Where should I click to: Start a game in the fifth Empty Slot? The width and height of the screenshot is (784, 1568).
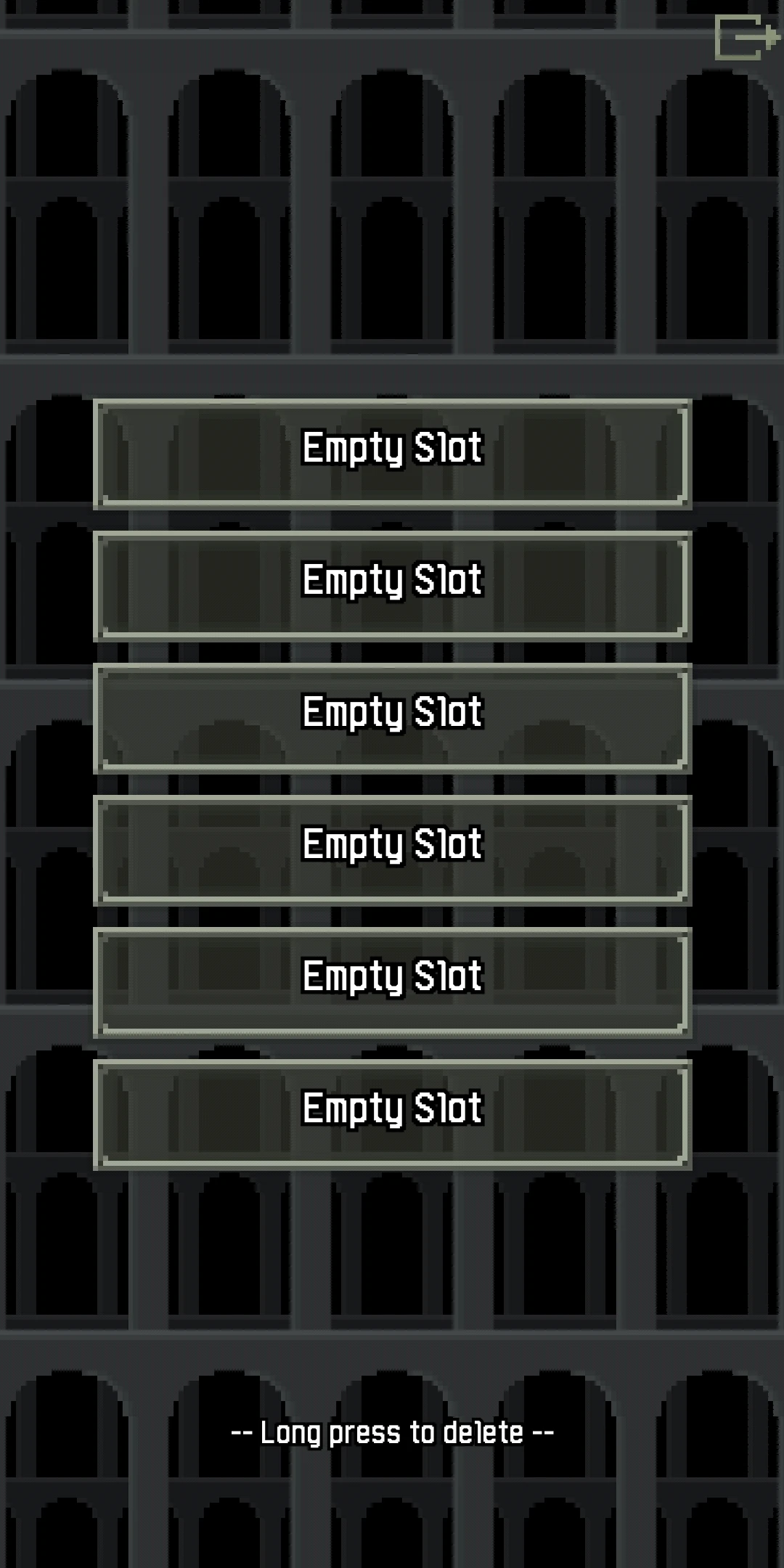click(x=392, y=982)
